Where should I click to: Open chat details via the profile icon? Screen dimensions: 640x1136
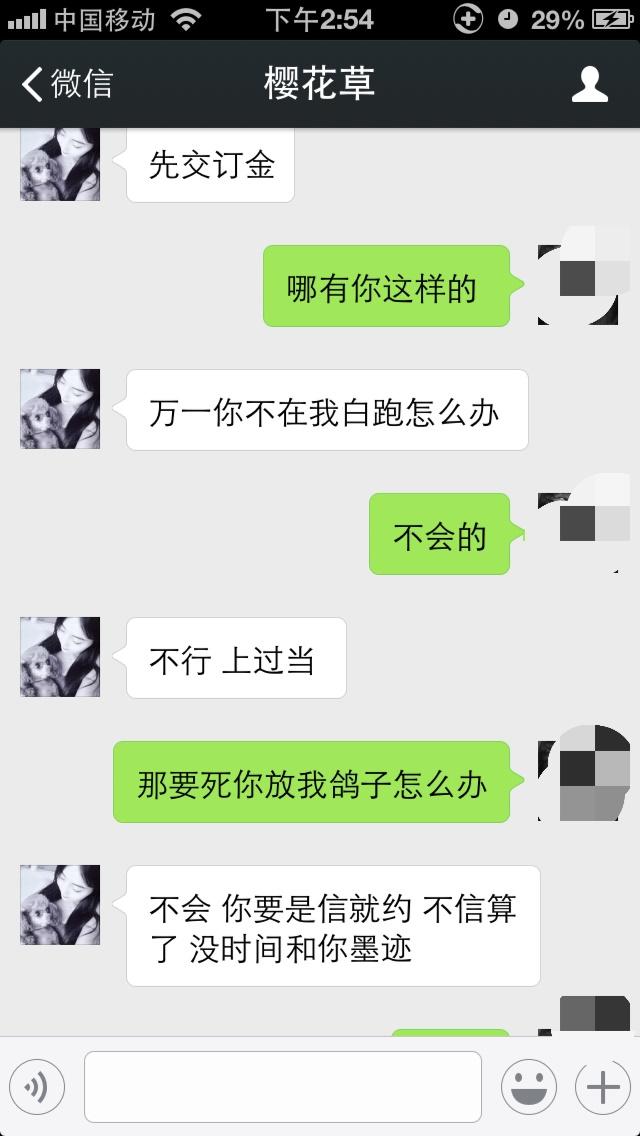[589, 84]
